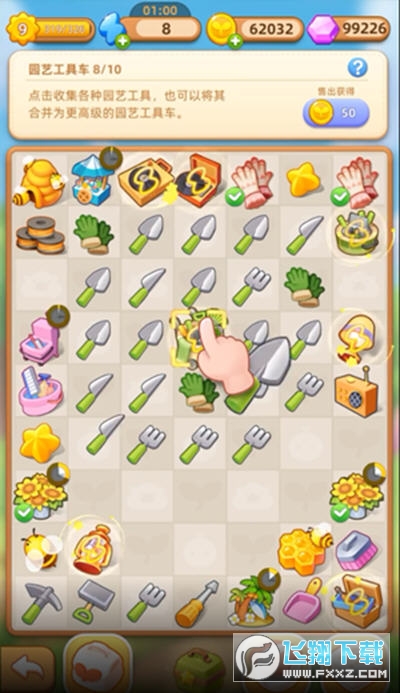Select the red lantern item
The width and height of the screenshot is (400, 693).
point(93,544)
